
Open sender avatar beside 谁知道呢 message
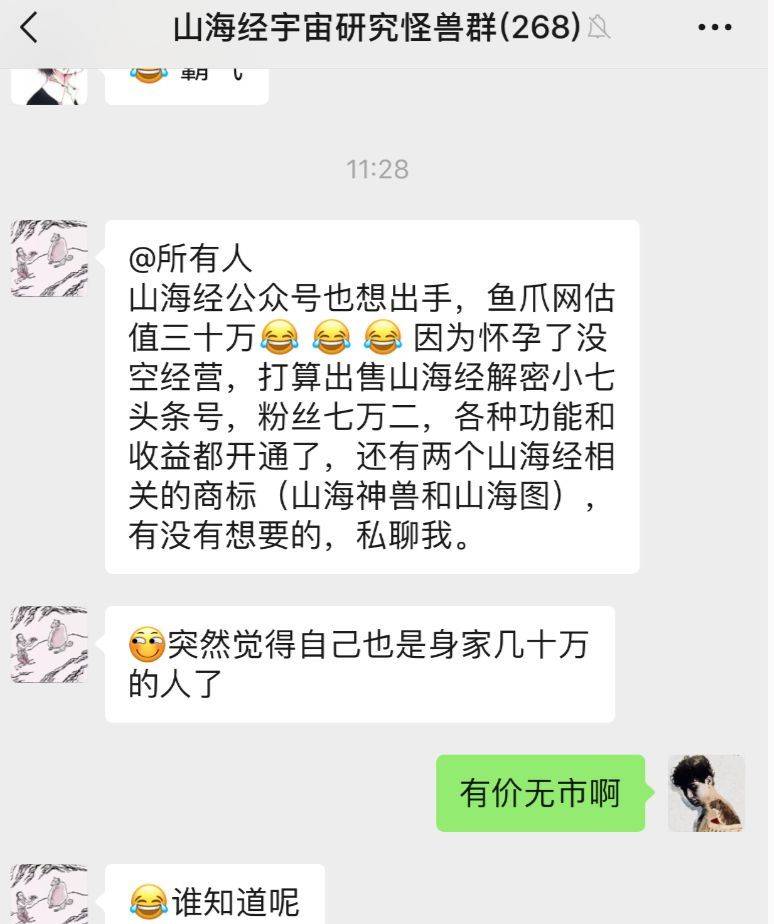(x=49, y=894)
